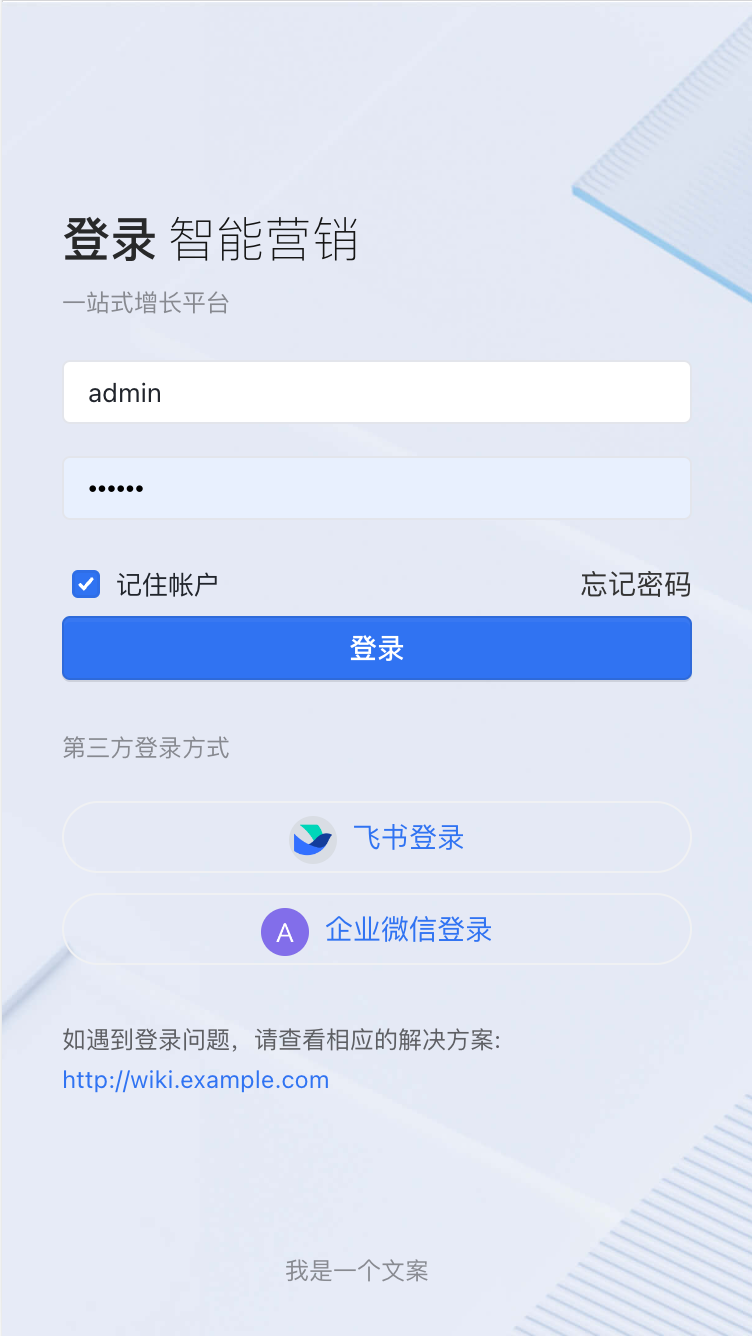Click the username field containing admin
The image size is (752, 1336).
tap(376, 392)
